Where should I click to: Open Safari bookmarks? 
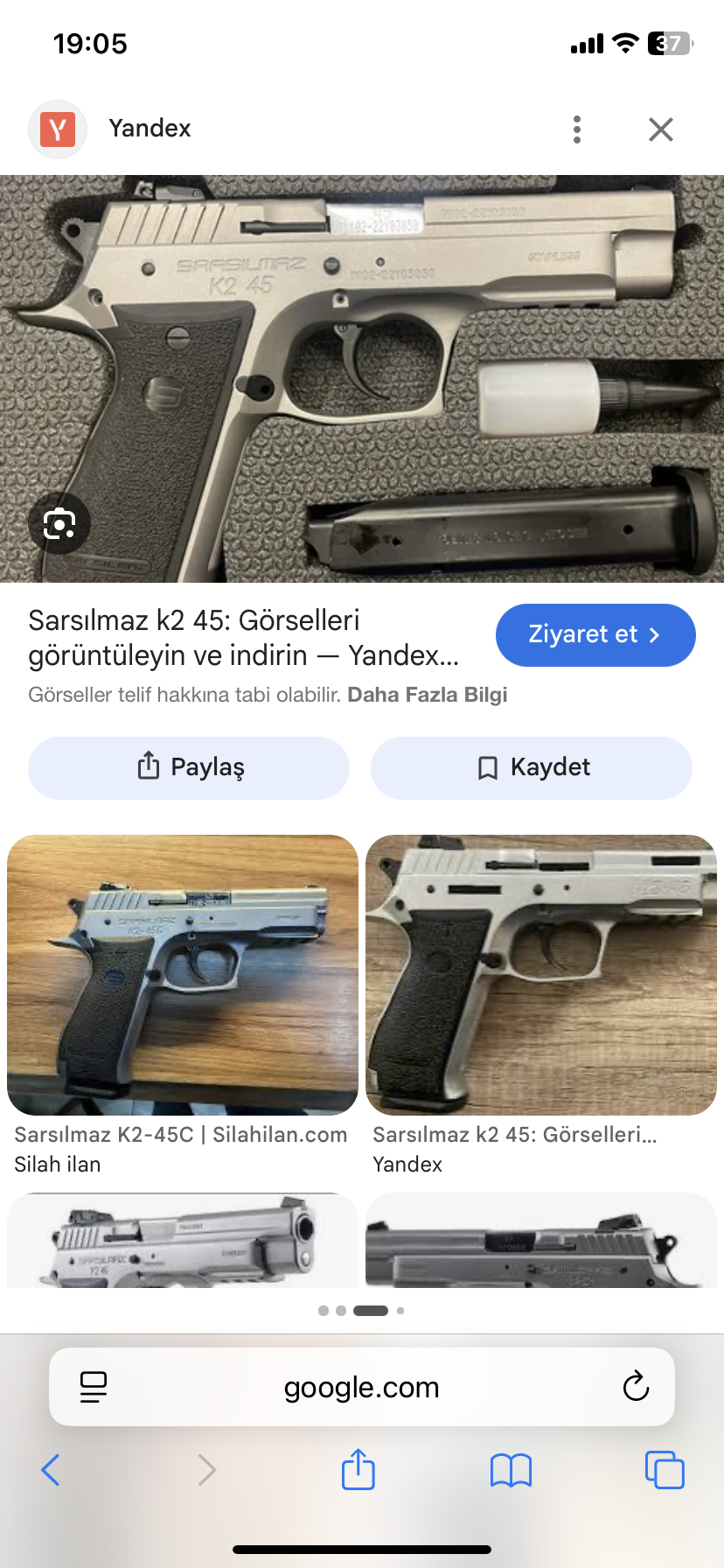pos(511,1470)
